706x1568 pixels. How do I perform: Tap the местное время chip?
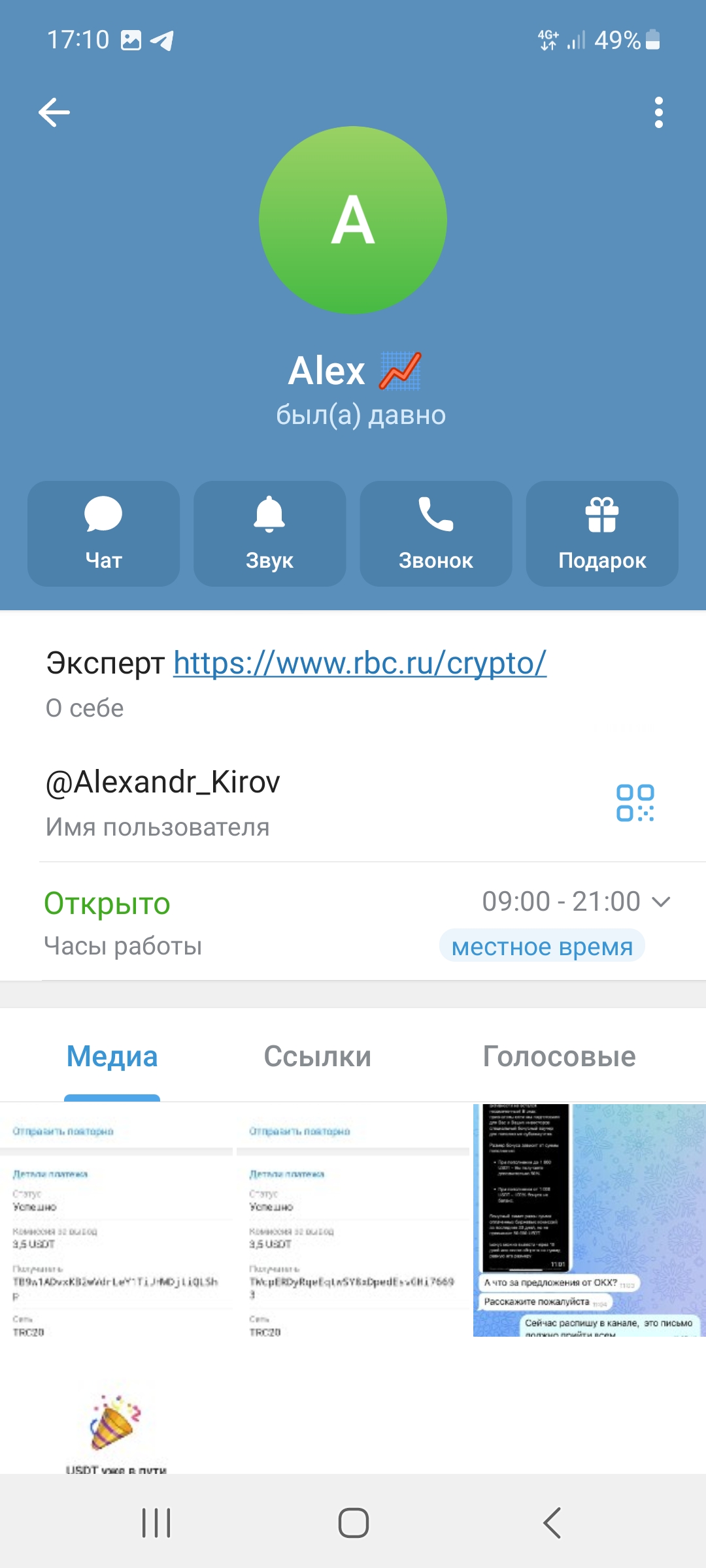[542, 947]
